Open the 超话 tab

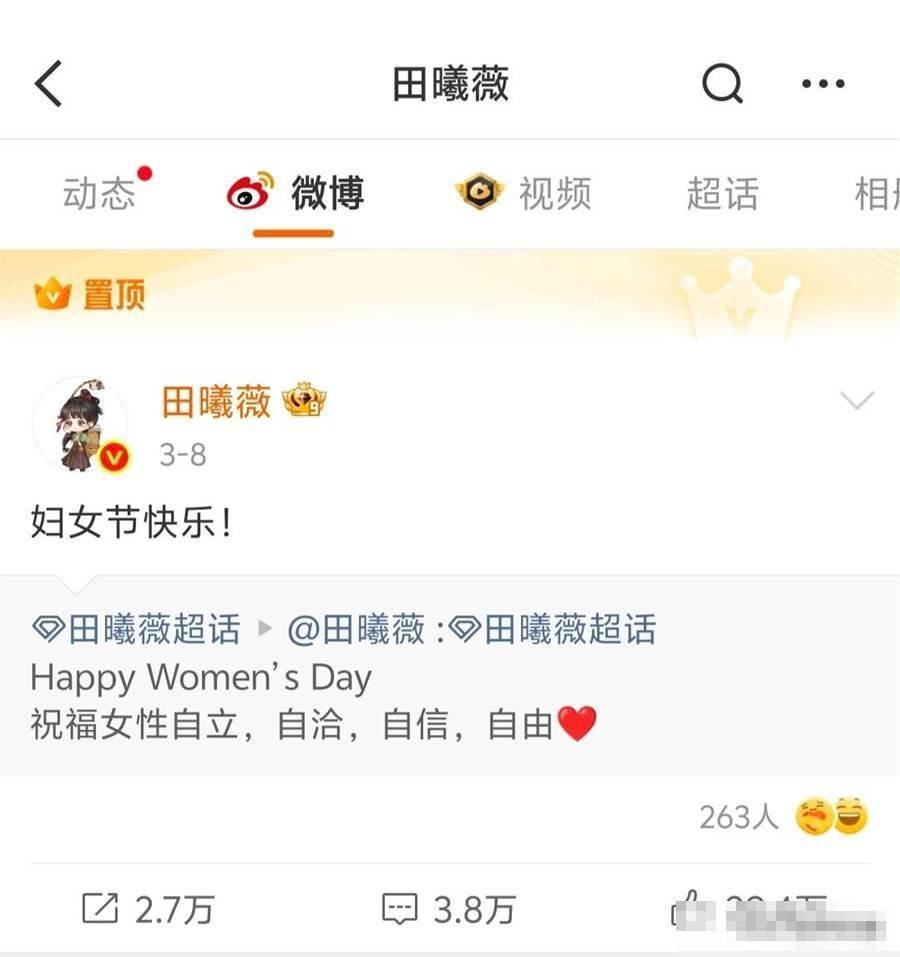click(x=722, y=193)
